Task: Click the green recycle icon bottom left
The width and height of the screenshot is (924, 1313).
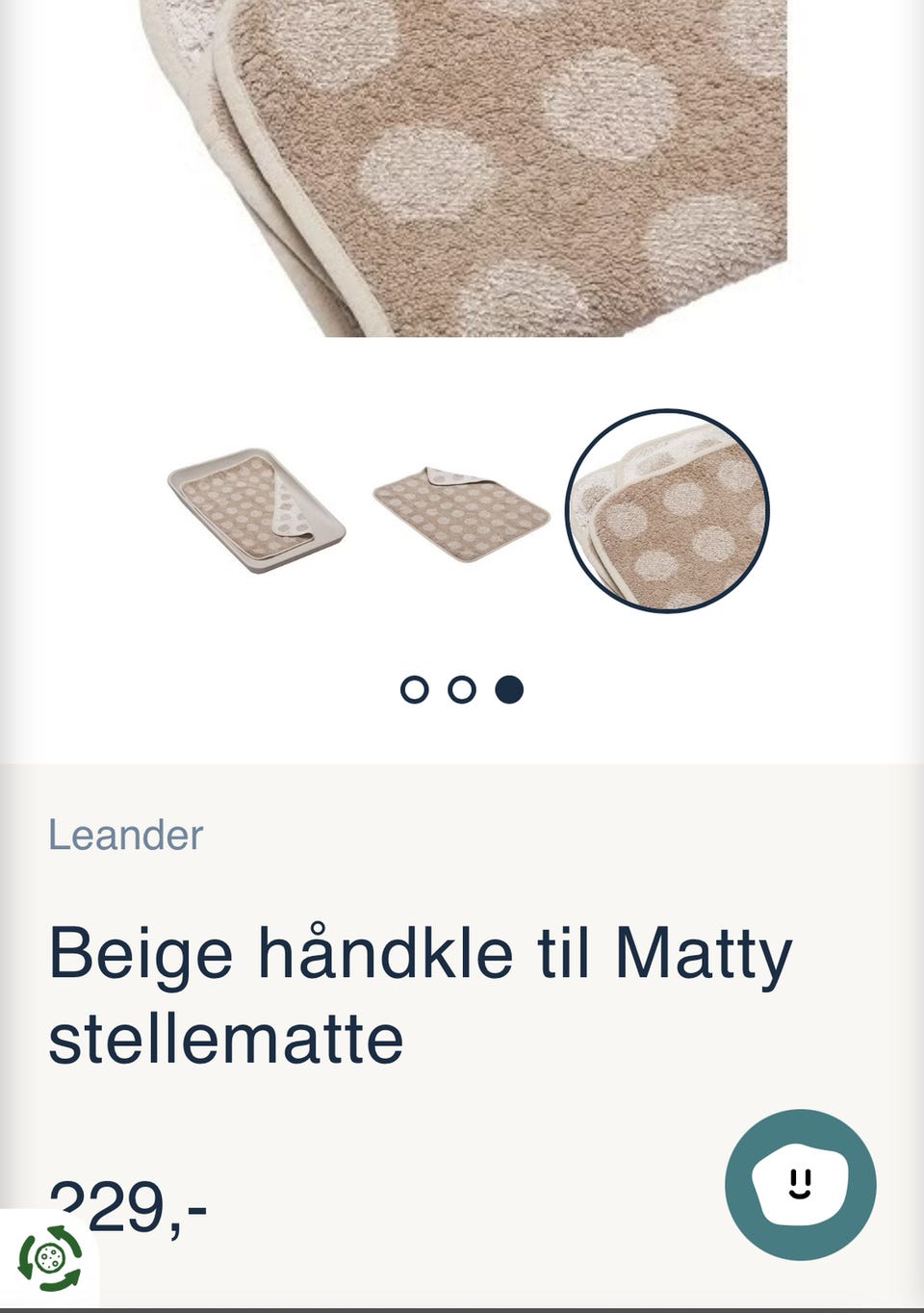Action: click(48, 1259)
